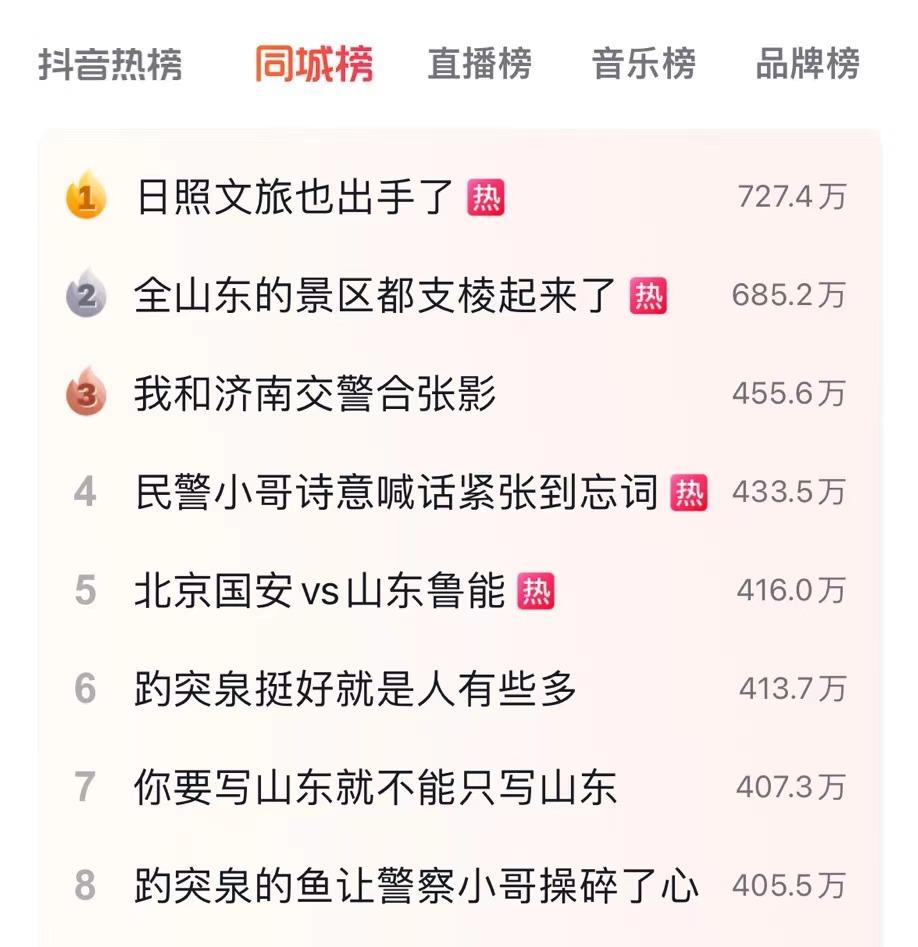The height and width of the screenshot is (947, 918).
Task: Click the rank number 8 beside 趵突泉的鱼 topic
Action: tap(86, 883)
